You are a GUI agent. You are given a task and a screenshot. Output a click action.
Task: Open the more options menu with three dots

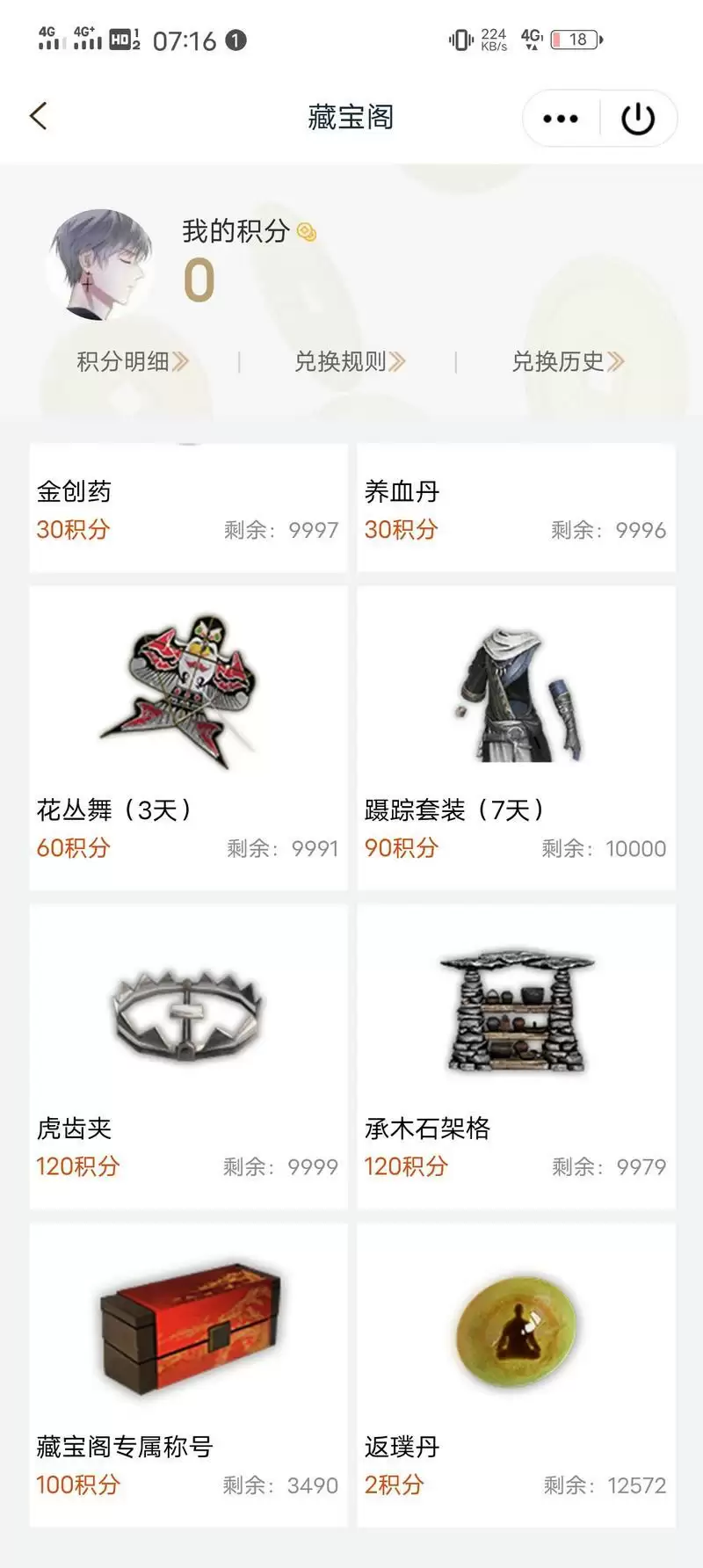point(561,118)
